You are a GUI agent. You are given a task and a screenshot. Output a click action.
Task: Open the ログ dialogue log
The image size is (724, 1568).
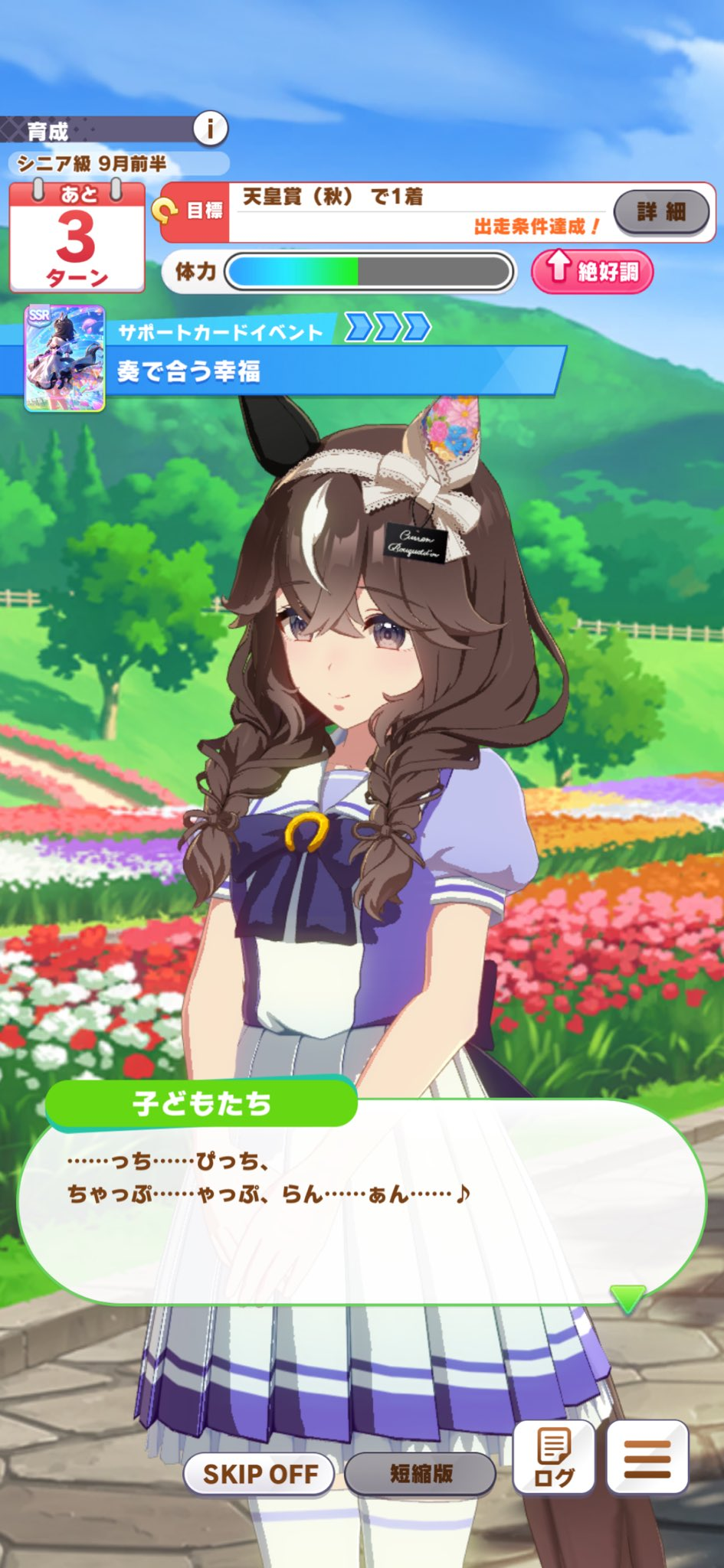pyautogui.click(x=553, y=1458)
